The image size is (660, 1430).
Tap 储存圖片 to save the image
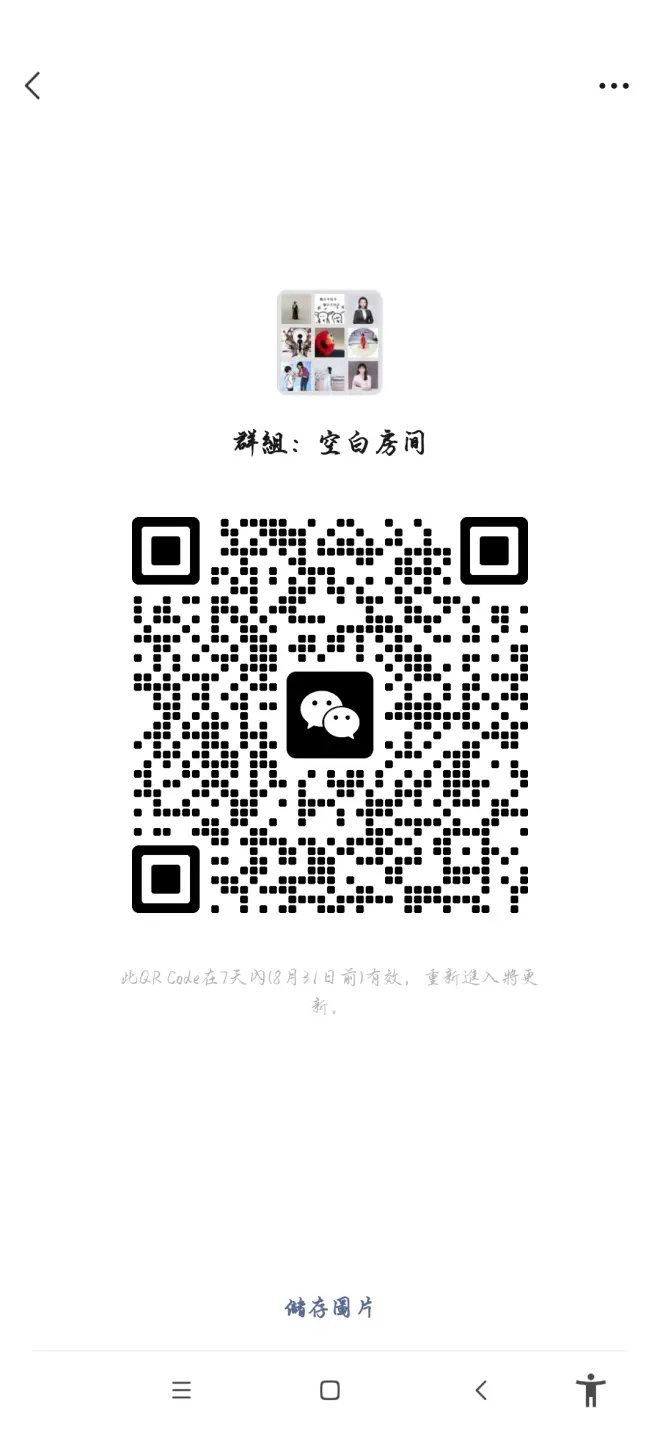pos(329,1307)
